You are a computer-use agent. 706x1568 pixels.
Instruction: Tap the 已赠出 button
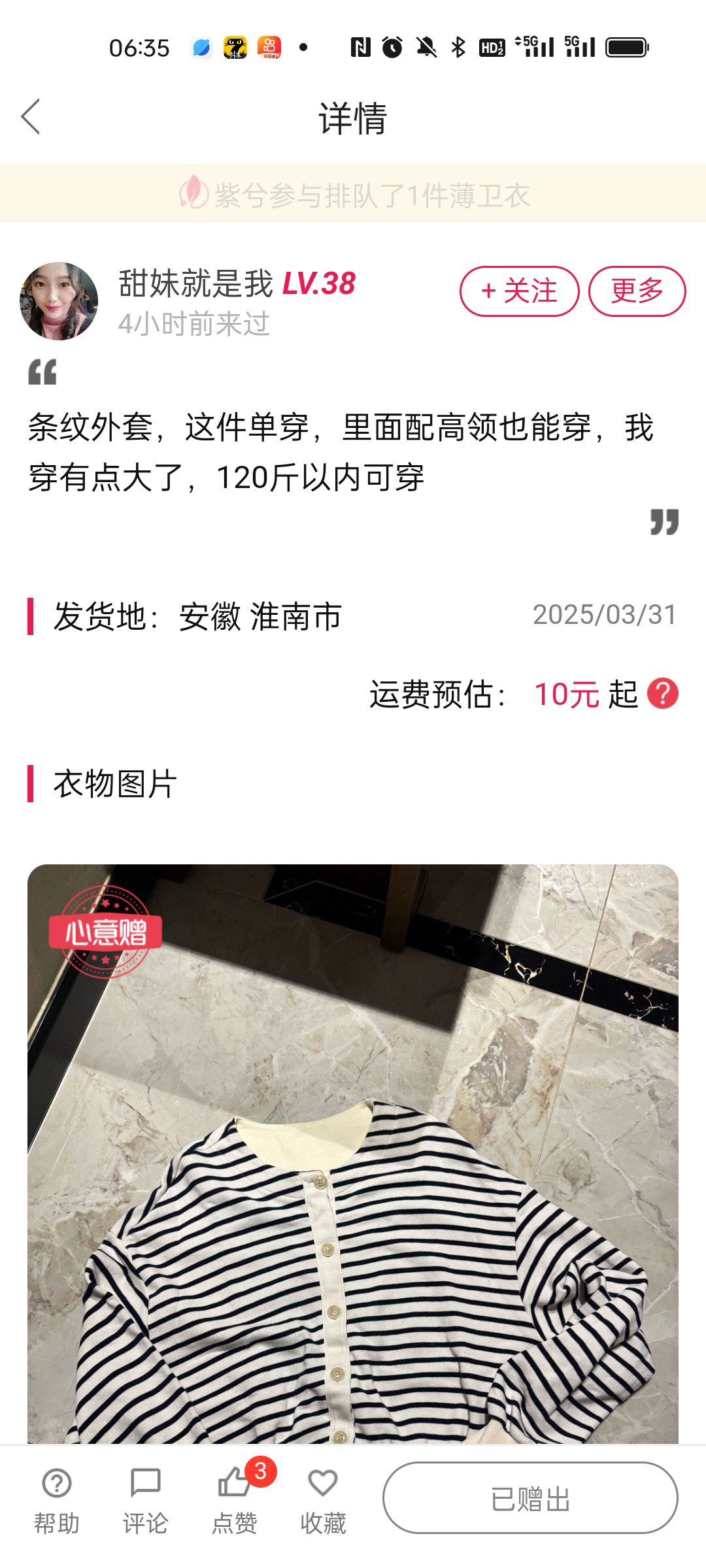coord(530,1497)
